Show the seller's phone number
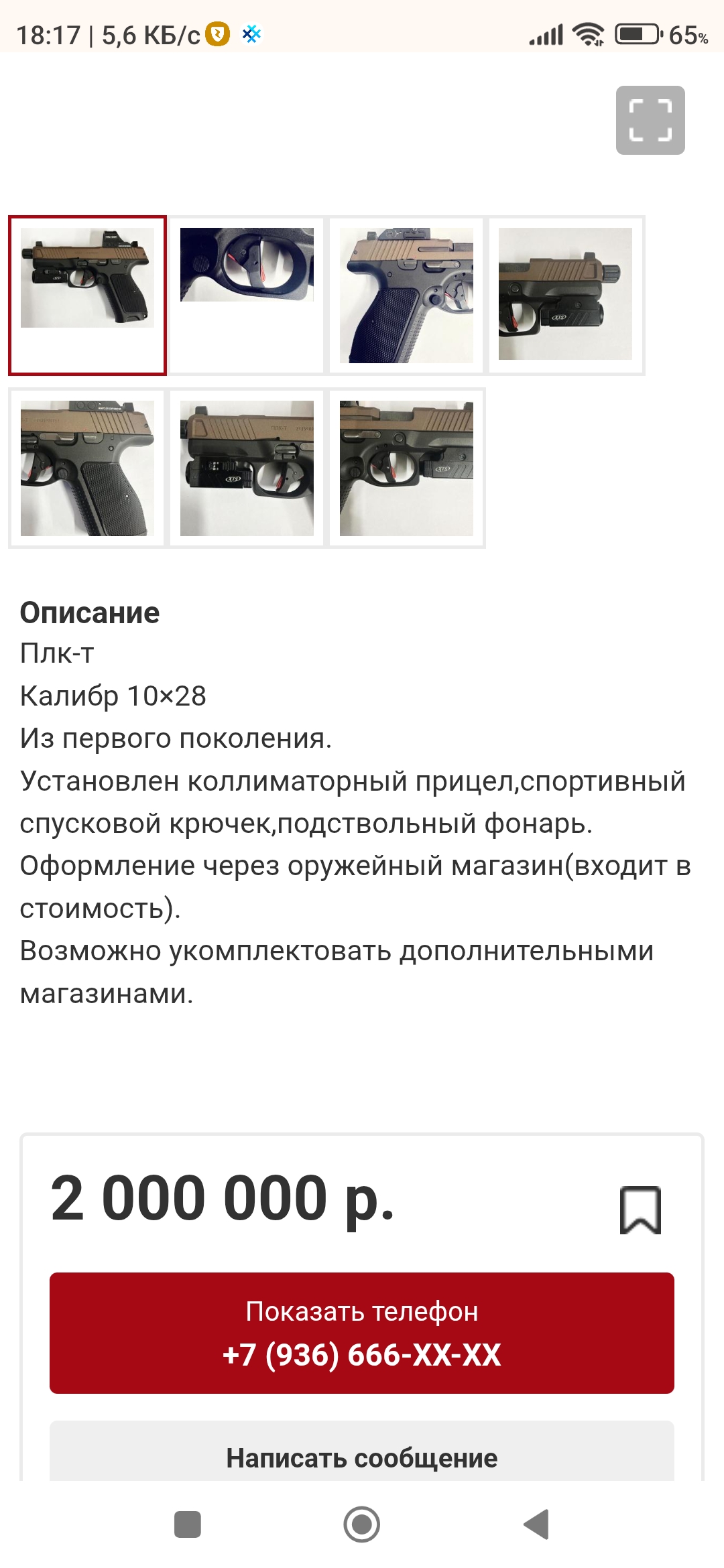This screenshot has height=1568, width=724. pos(362,1333)
